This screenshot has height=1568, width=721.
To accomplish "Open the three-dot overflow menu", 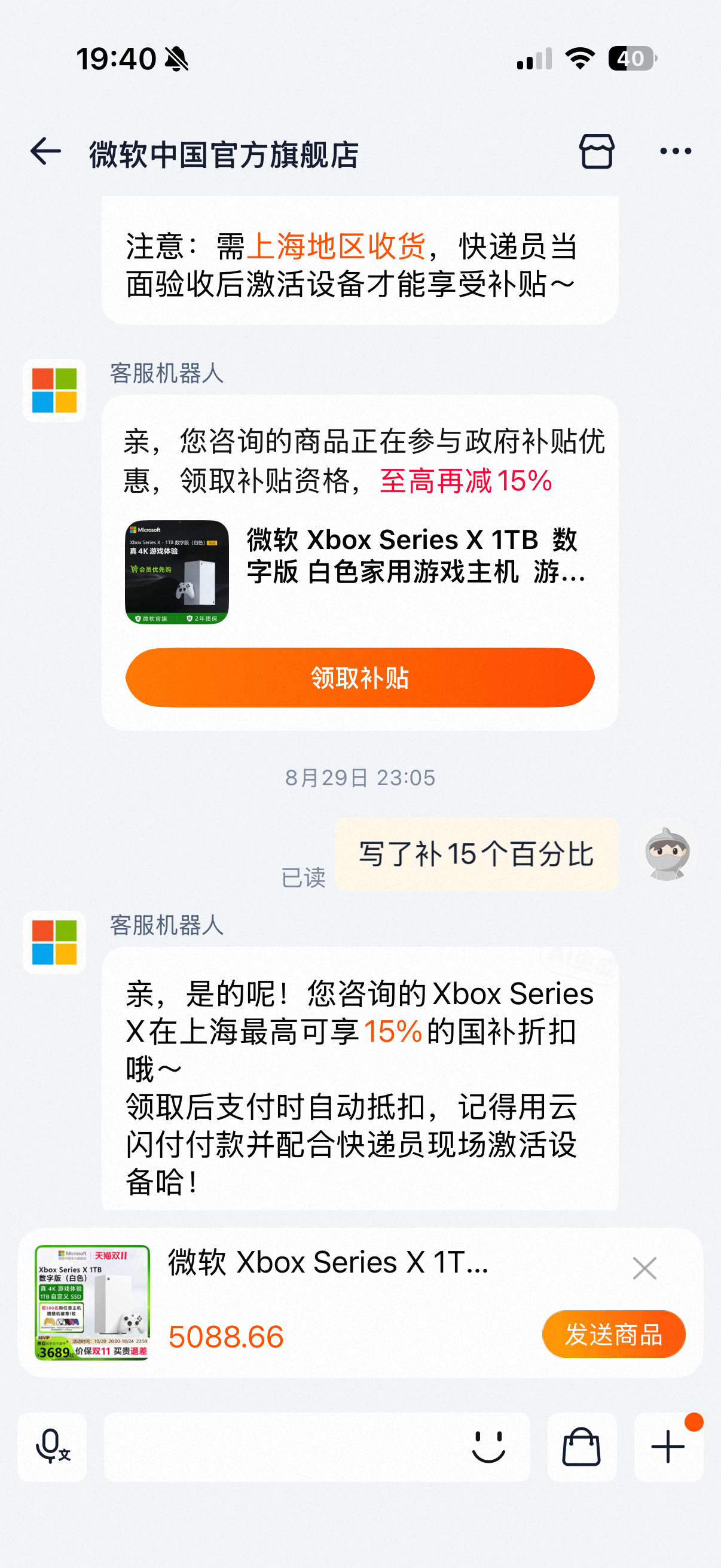I will tap(676, 151).
